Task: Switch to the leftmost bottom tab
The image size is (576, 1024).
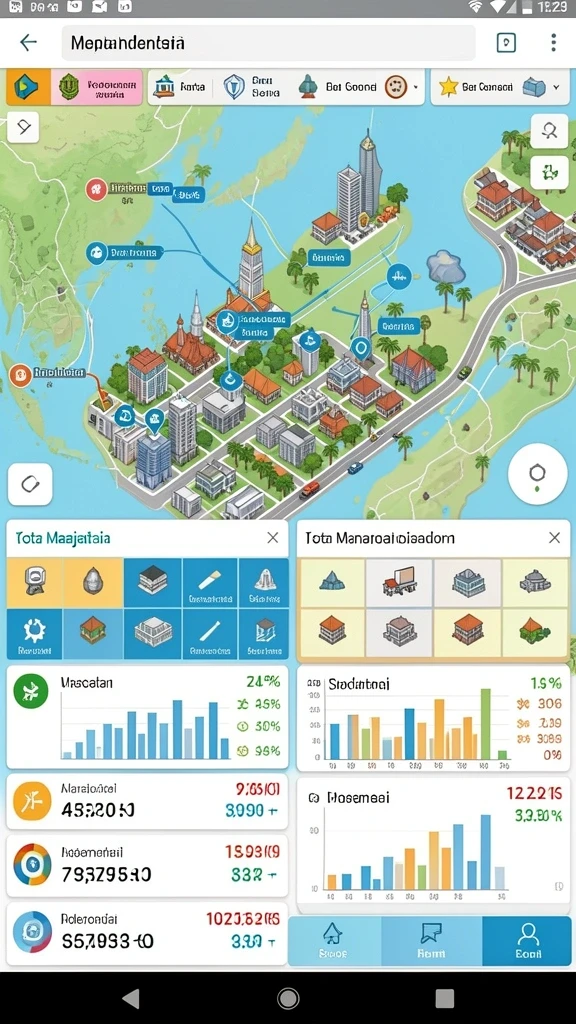Action: [x=334, y=941]
